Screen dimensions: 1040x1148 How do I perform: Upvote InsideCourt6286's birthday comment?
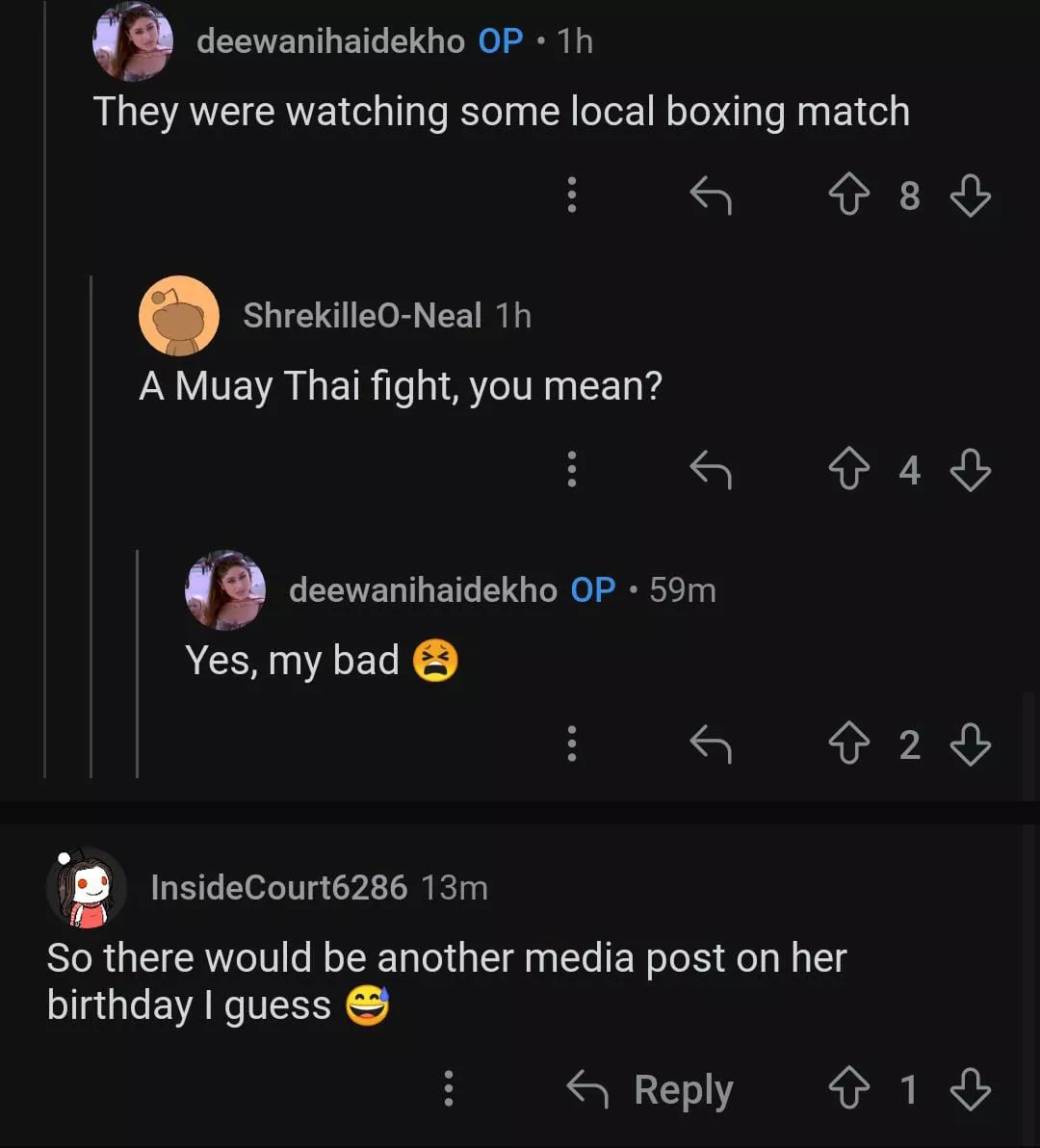click(x=849, y=1090)
